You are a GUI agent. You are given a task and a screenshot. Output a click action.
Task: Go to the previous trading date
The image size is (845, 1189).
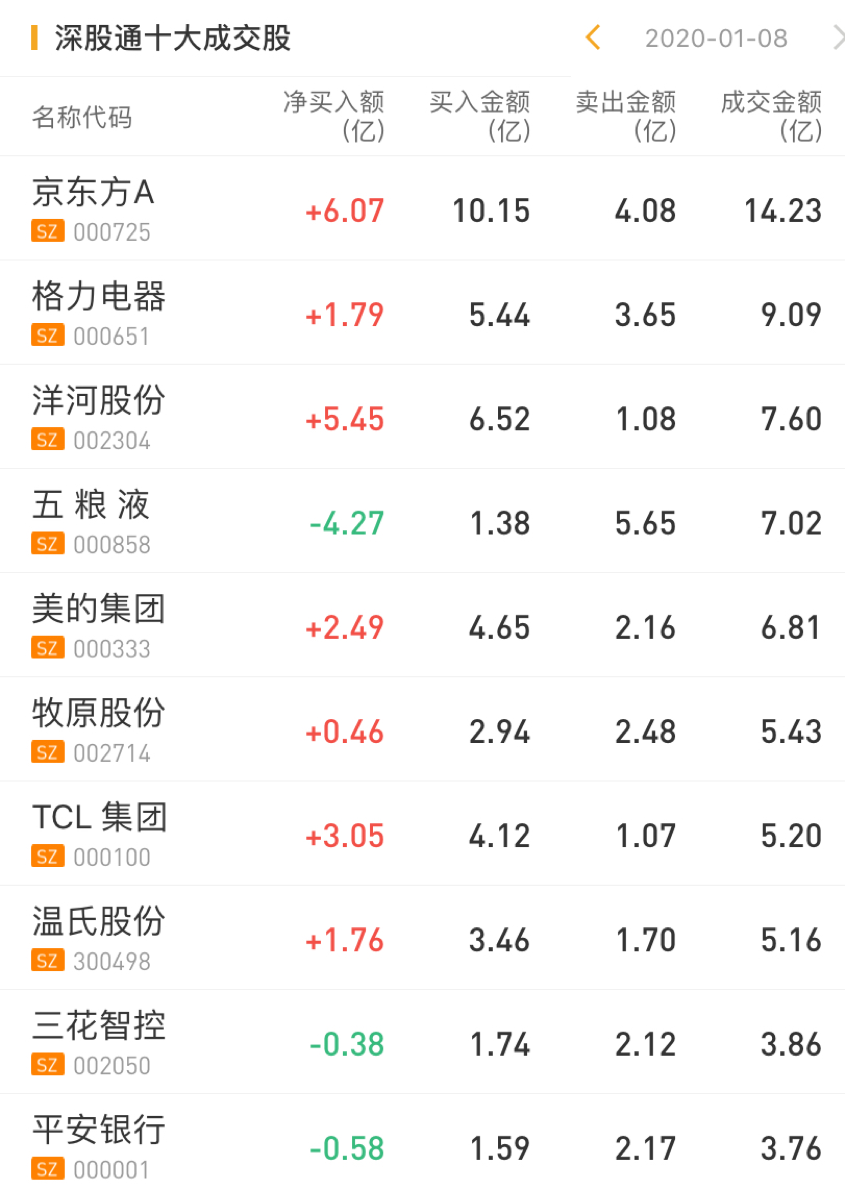click(593, 39)
